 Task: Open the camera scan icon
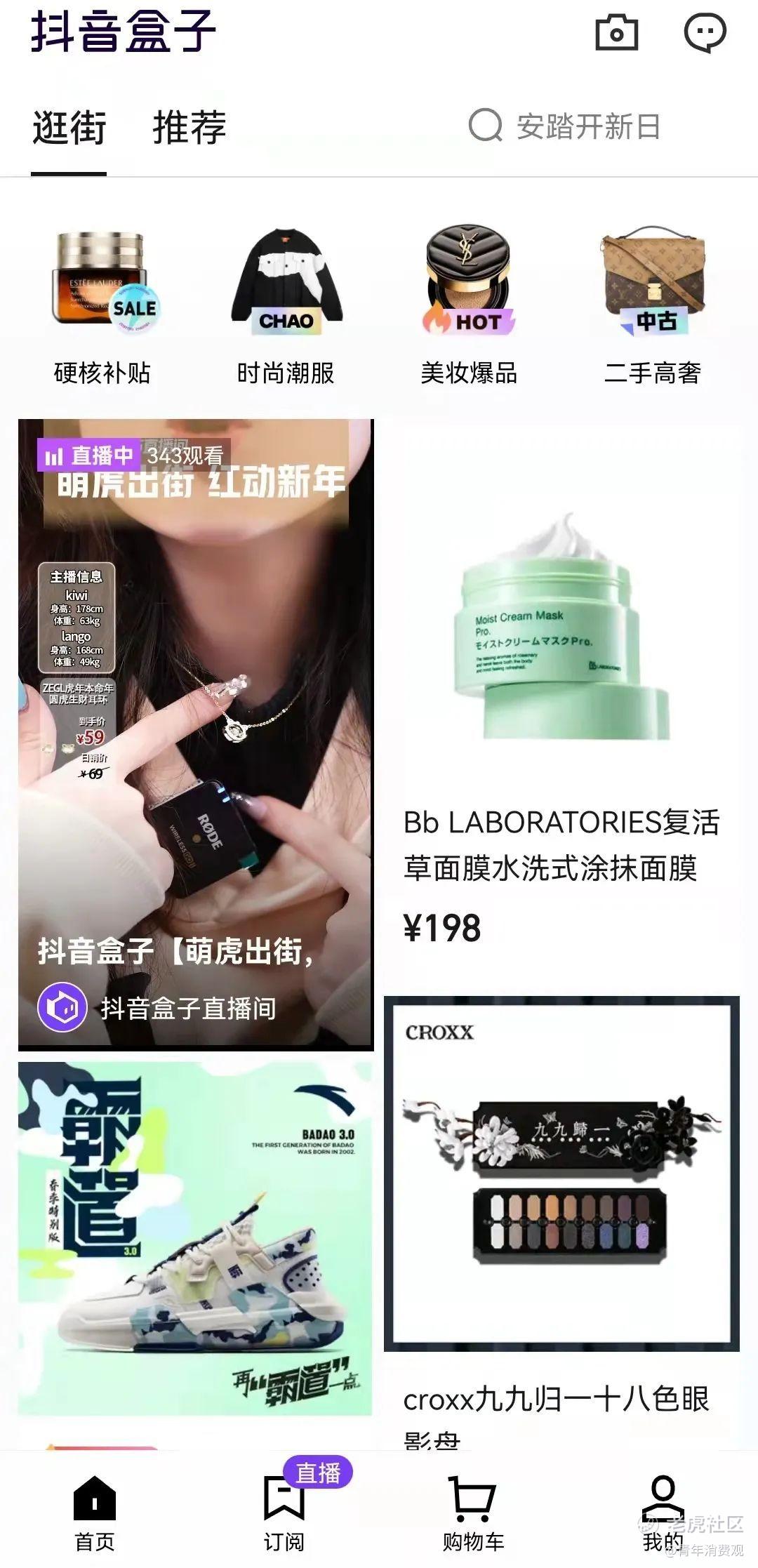616,32
